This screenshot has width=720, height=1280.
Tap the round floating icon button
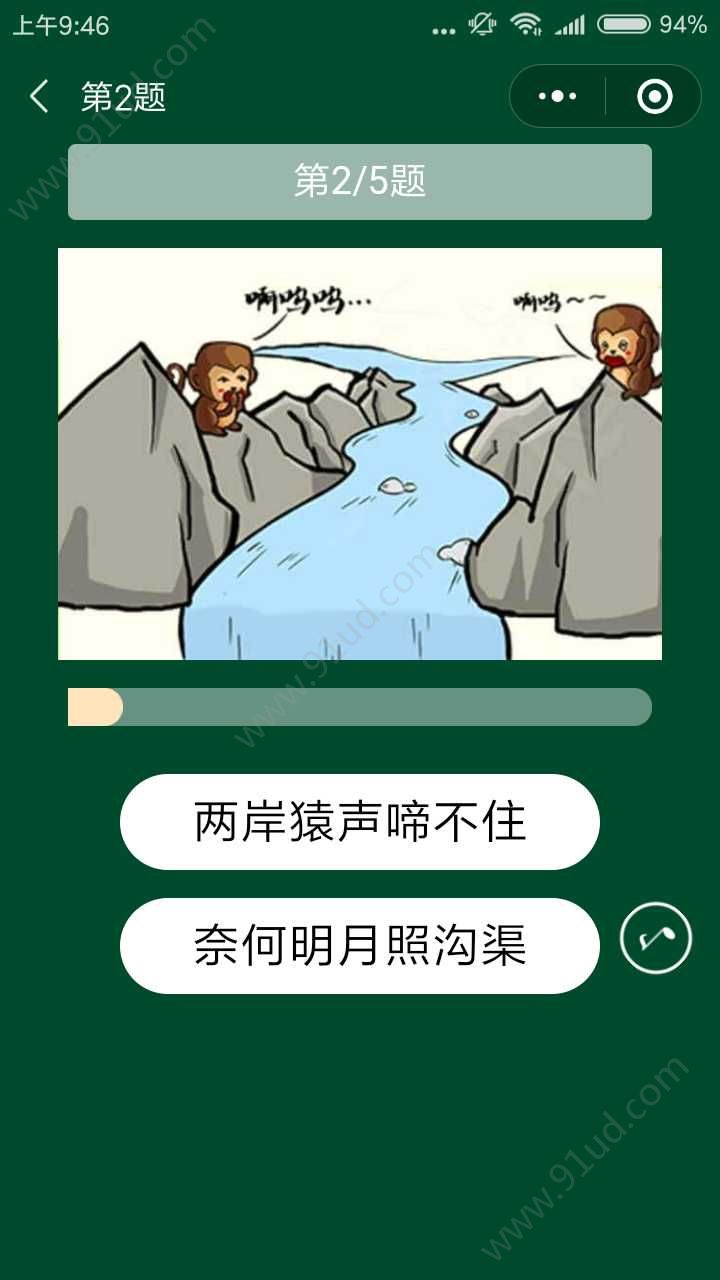pyautogui.click(x=656, y=938)
